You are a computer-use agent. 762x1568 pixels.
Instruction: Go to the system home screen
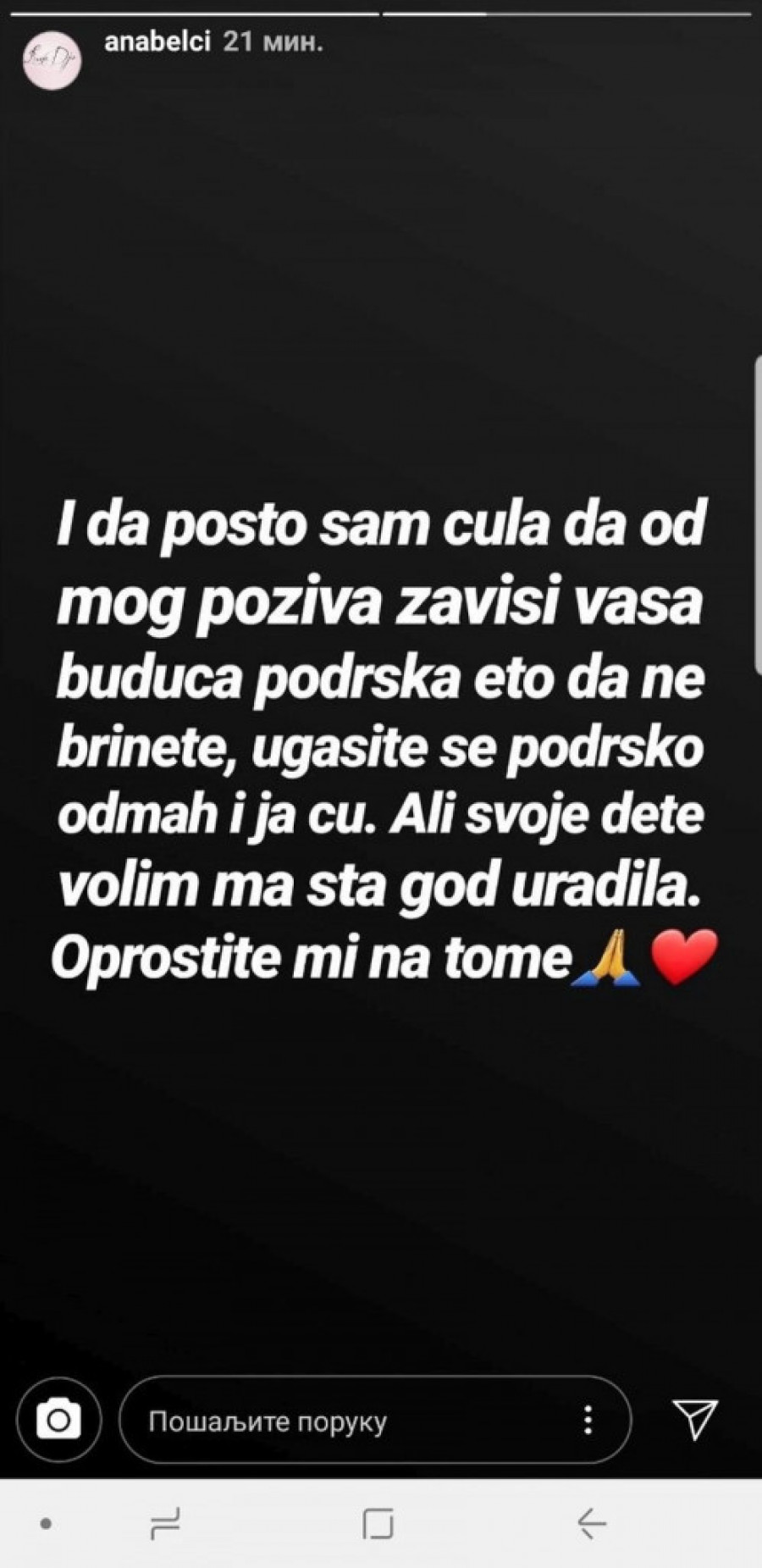[378, 1524]
